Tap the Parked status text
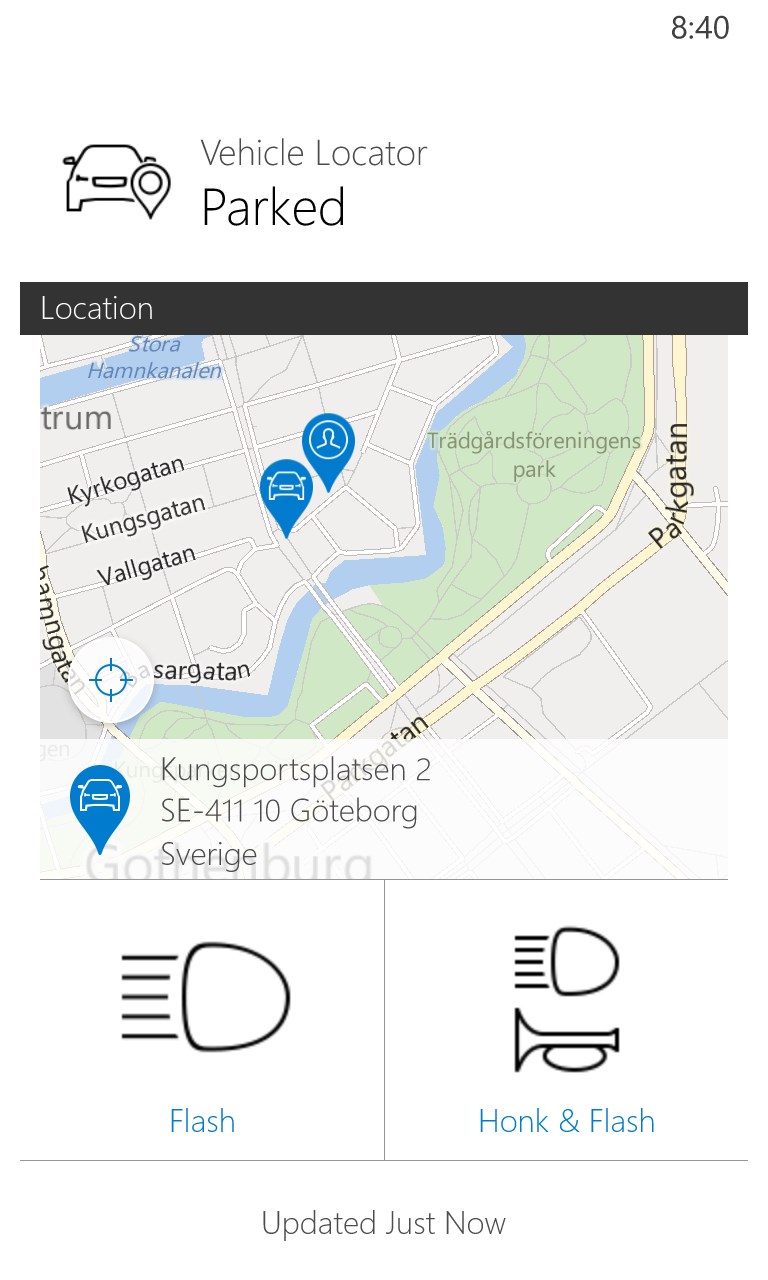This screenshot has width=768, height=1280. click(272, 208)
